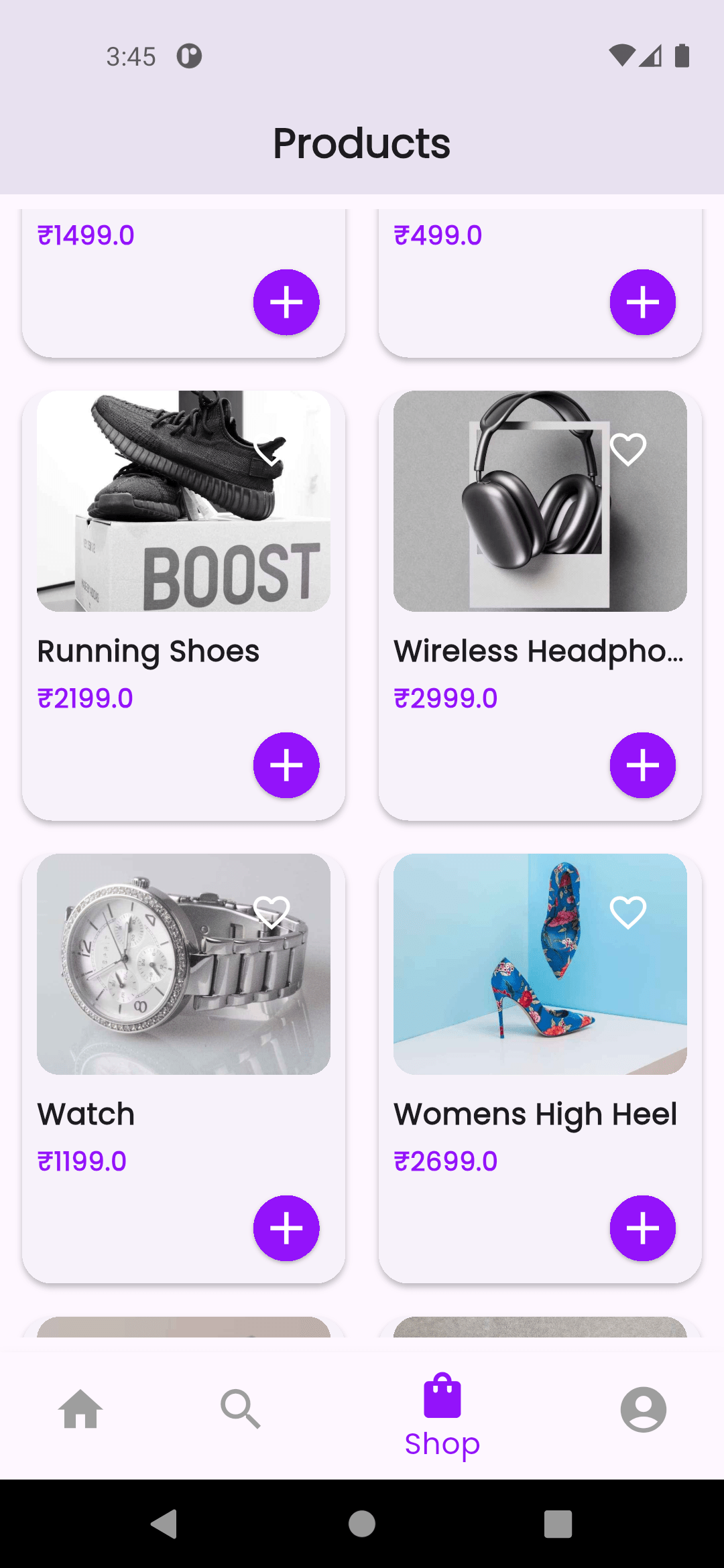Switch to the Search tab
724x1568 pixels.
pyautogui.click(x=241, y=1409)
